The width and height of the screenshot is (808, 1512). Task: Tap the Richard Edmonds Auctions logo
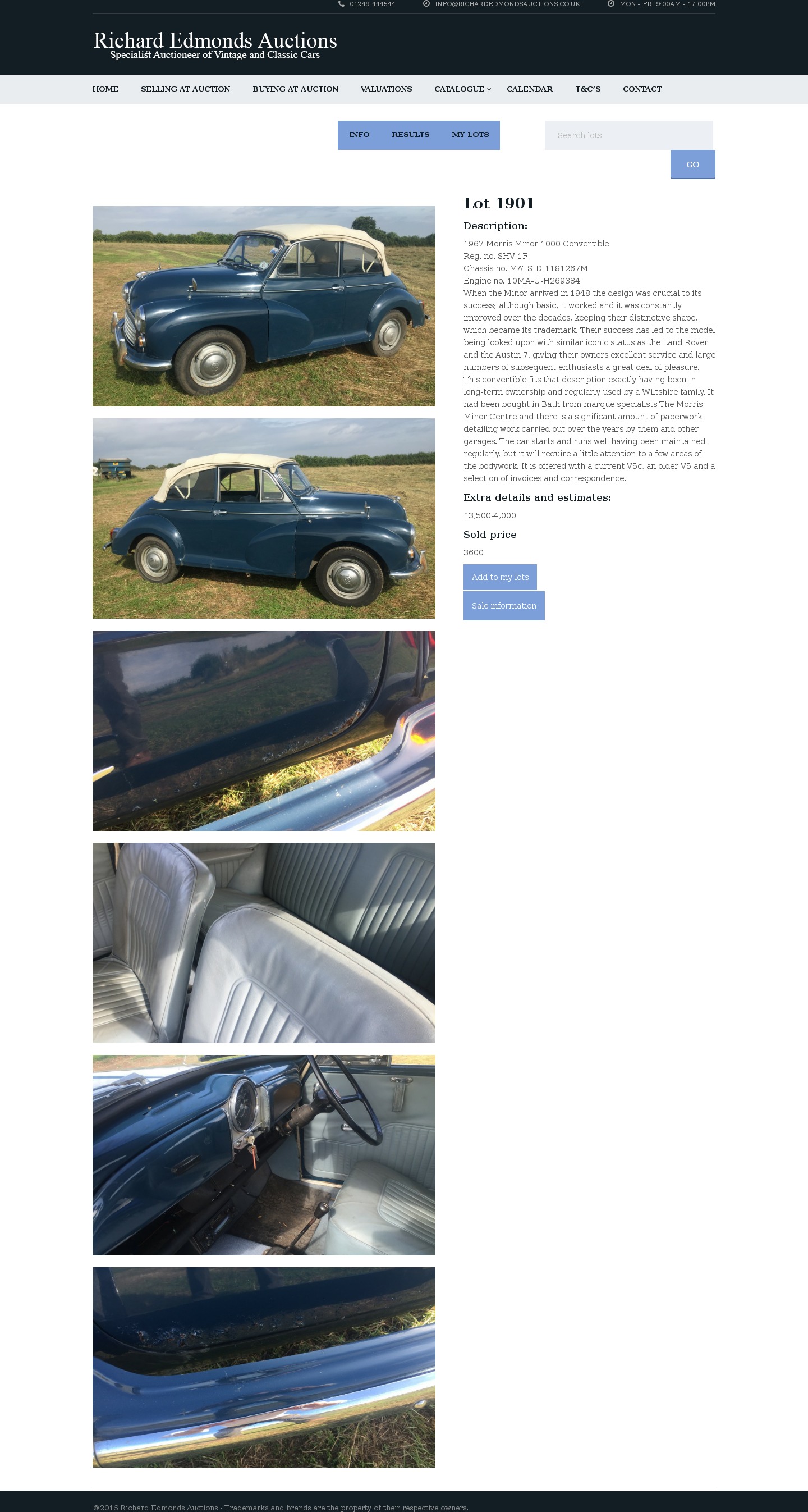(x=215, y=45)
